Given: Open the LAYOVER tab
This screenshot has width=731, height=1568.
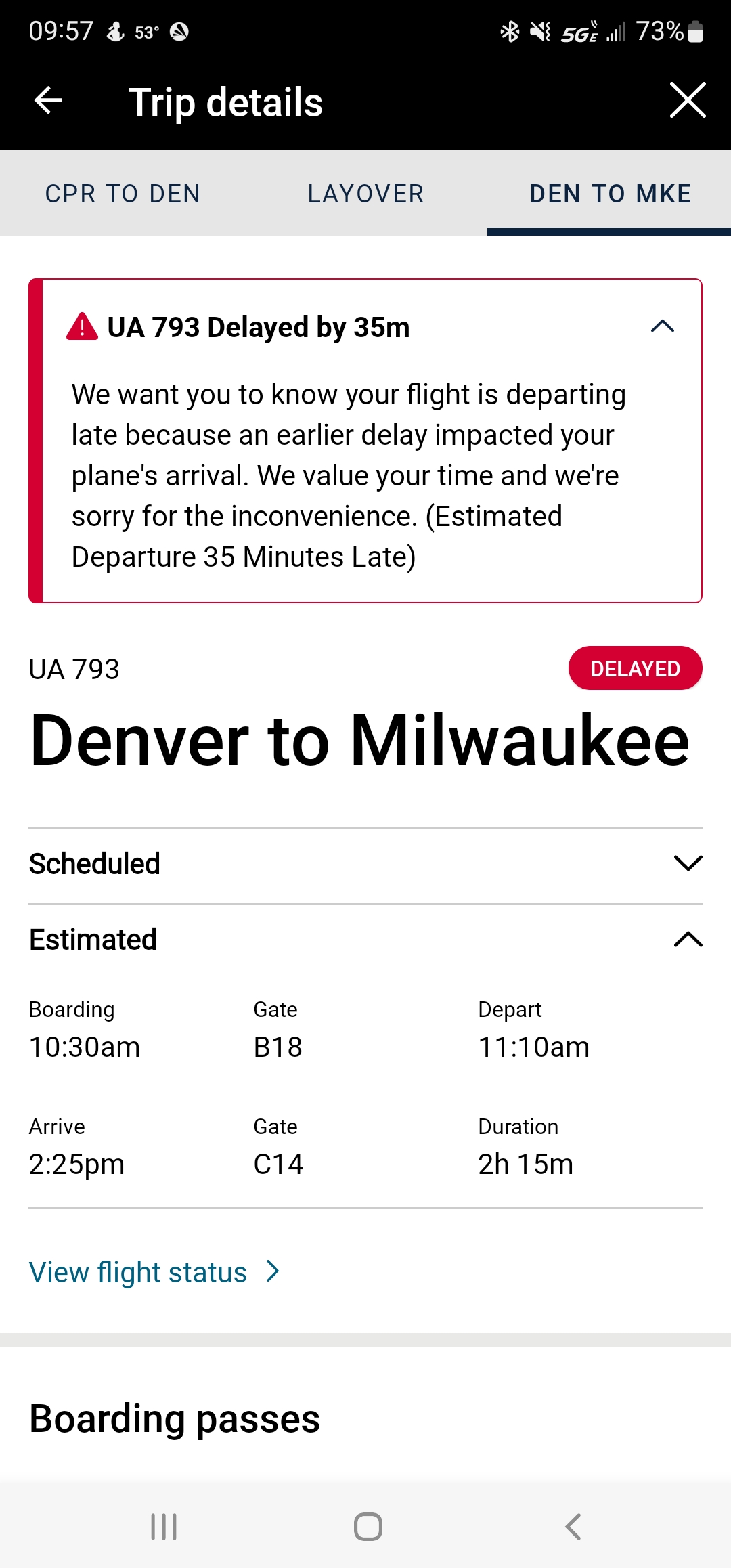Looking at the screenshot, I should click(x=365, y=194).
